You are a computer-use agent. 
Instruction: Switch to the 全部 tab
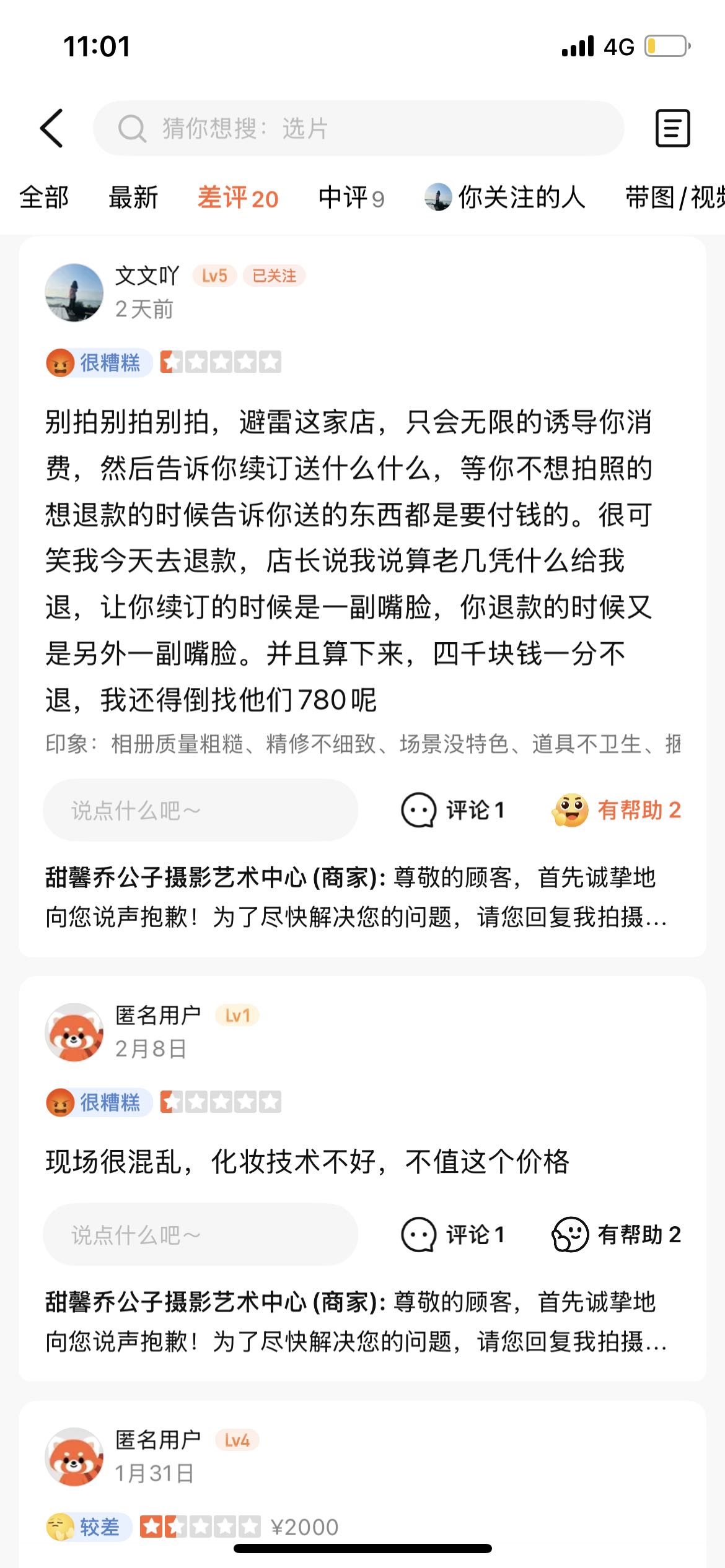44,198
